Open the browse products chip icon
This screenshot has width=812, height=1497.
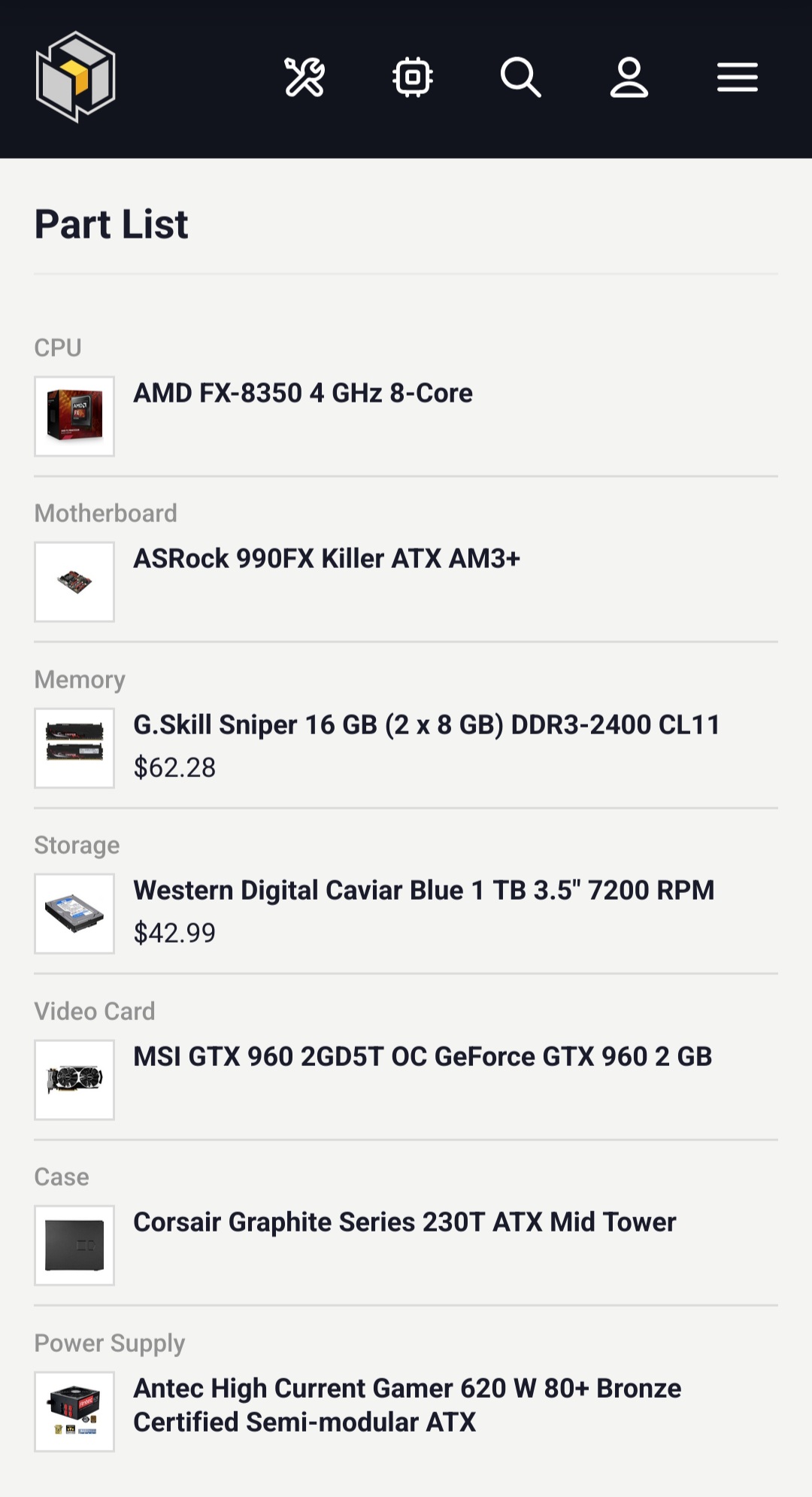pyautogui.click(x=413, y=77)
